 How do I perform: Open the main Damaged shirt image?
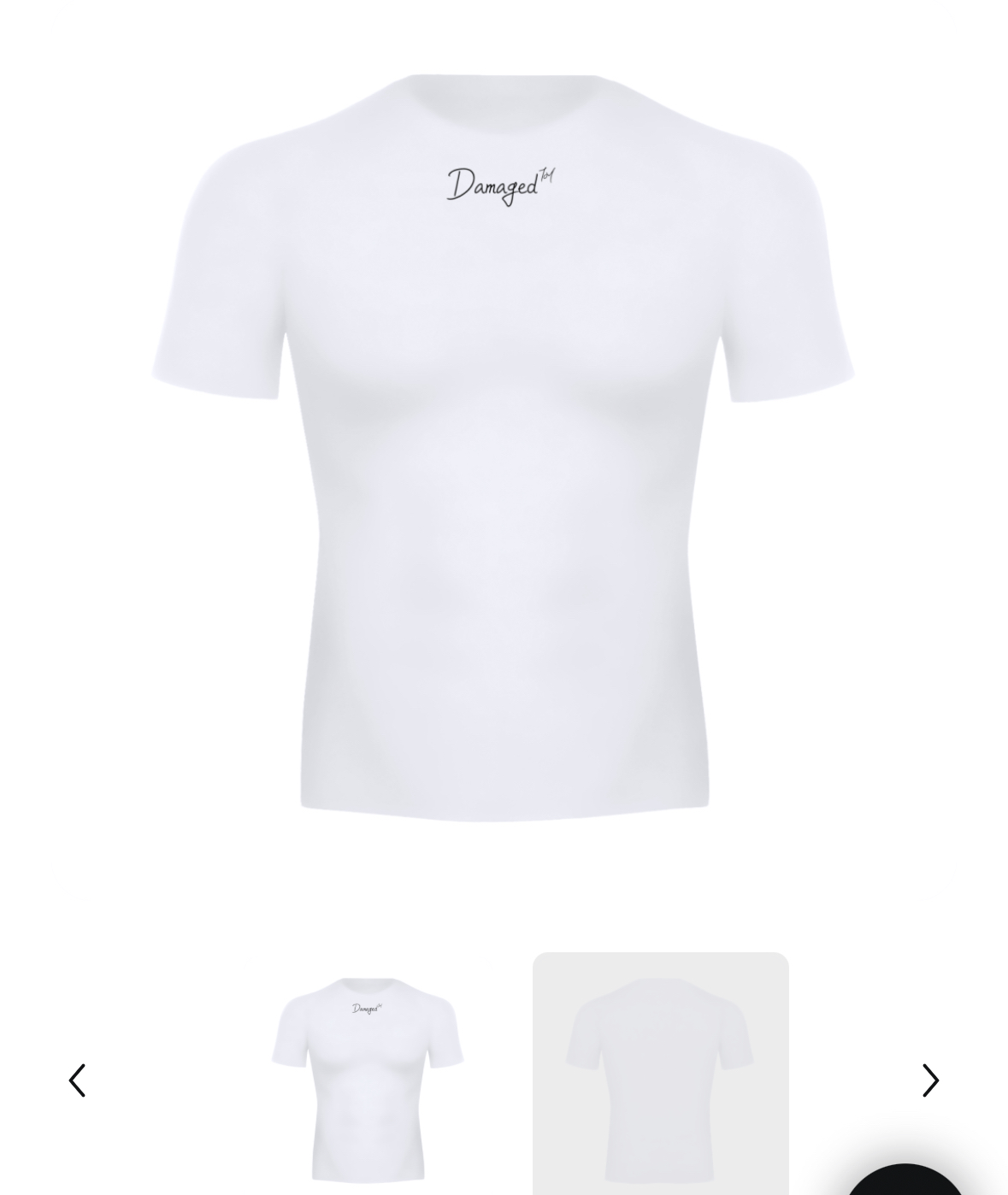(x=504, y=444)
